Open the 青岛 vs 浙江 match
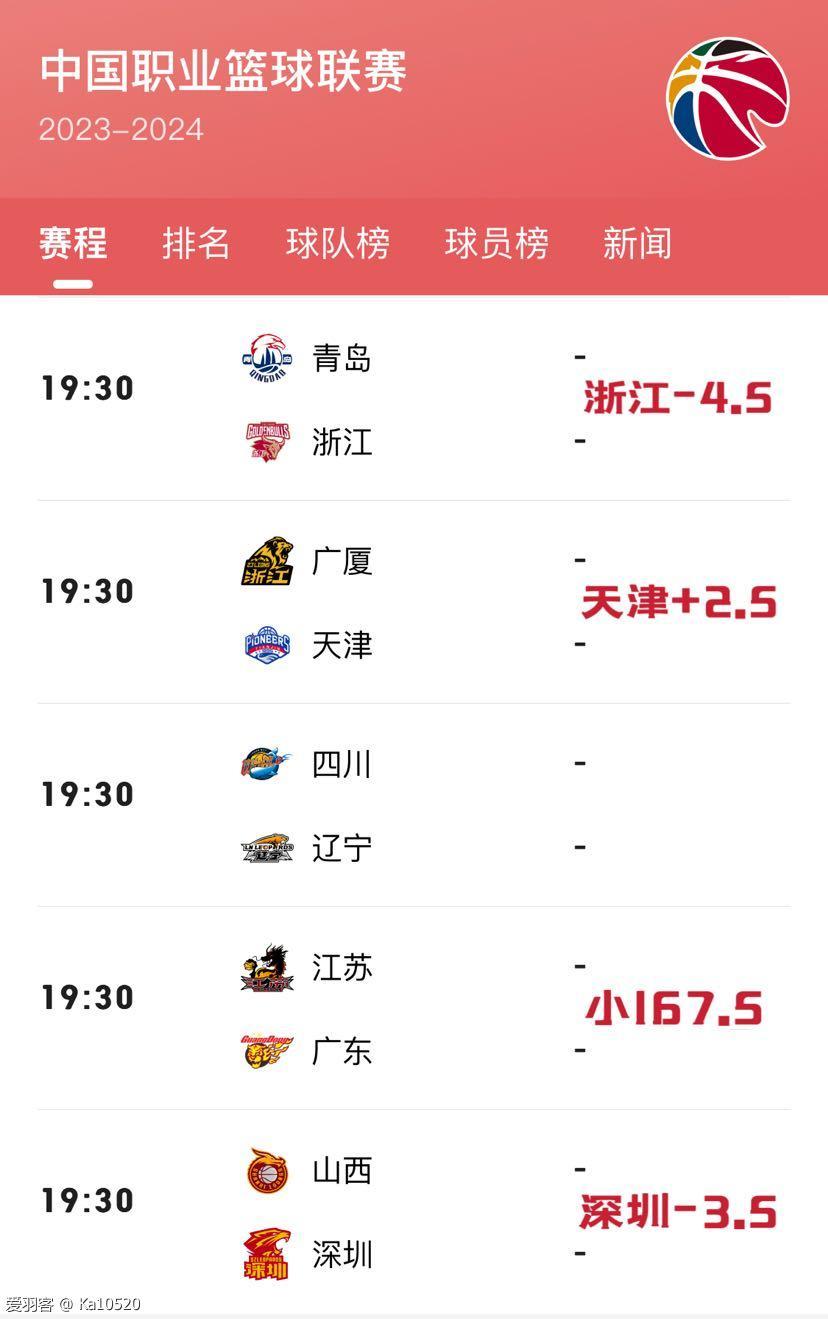The width and height of the screenshot is (828, 1319). [413, 398]
